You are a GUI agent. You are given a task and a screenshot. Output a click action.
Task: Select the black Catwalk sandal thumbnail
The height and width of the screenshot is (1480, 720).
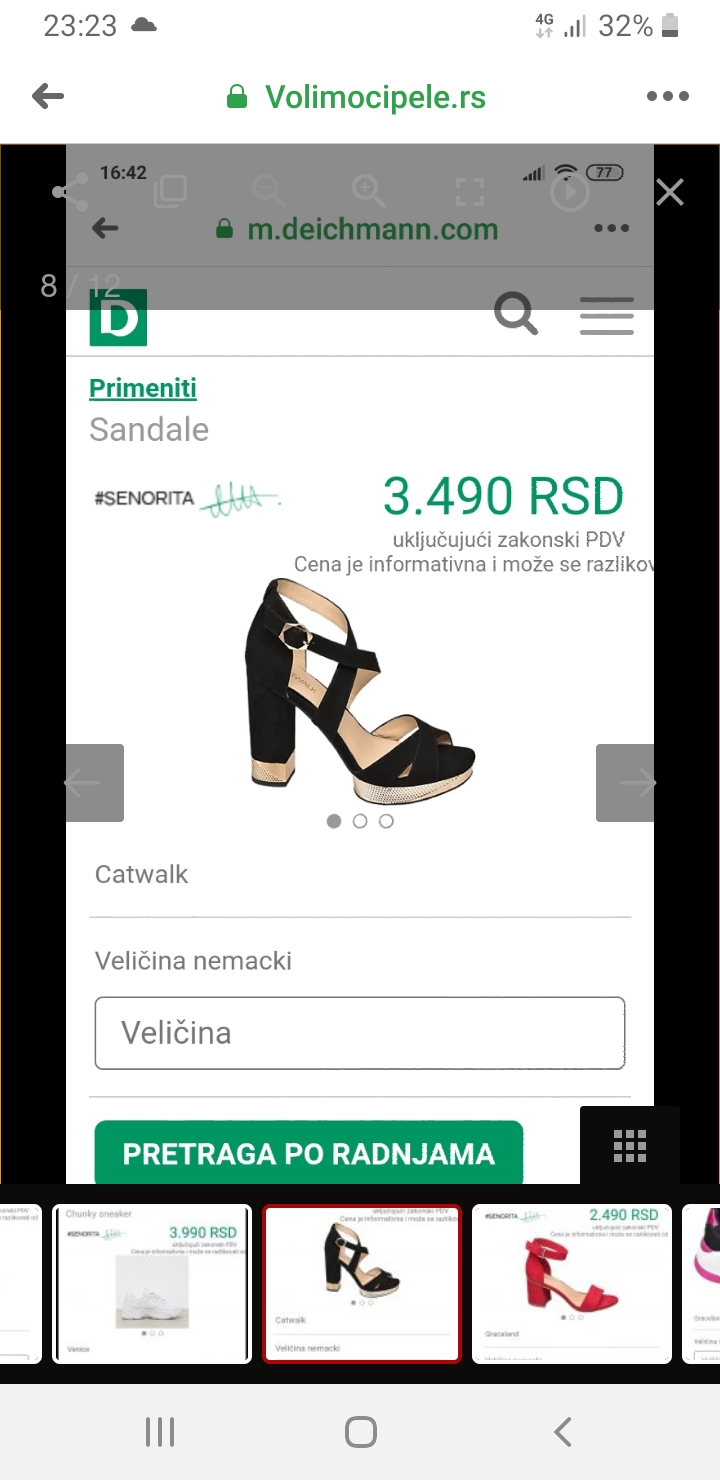pyautogui.click(x=361, y=1283)
